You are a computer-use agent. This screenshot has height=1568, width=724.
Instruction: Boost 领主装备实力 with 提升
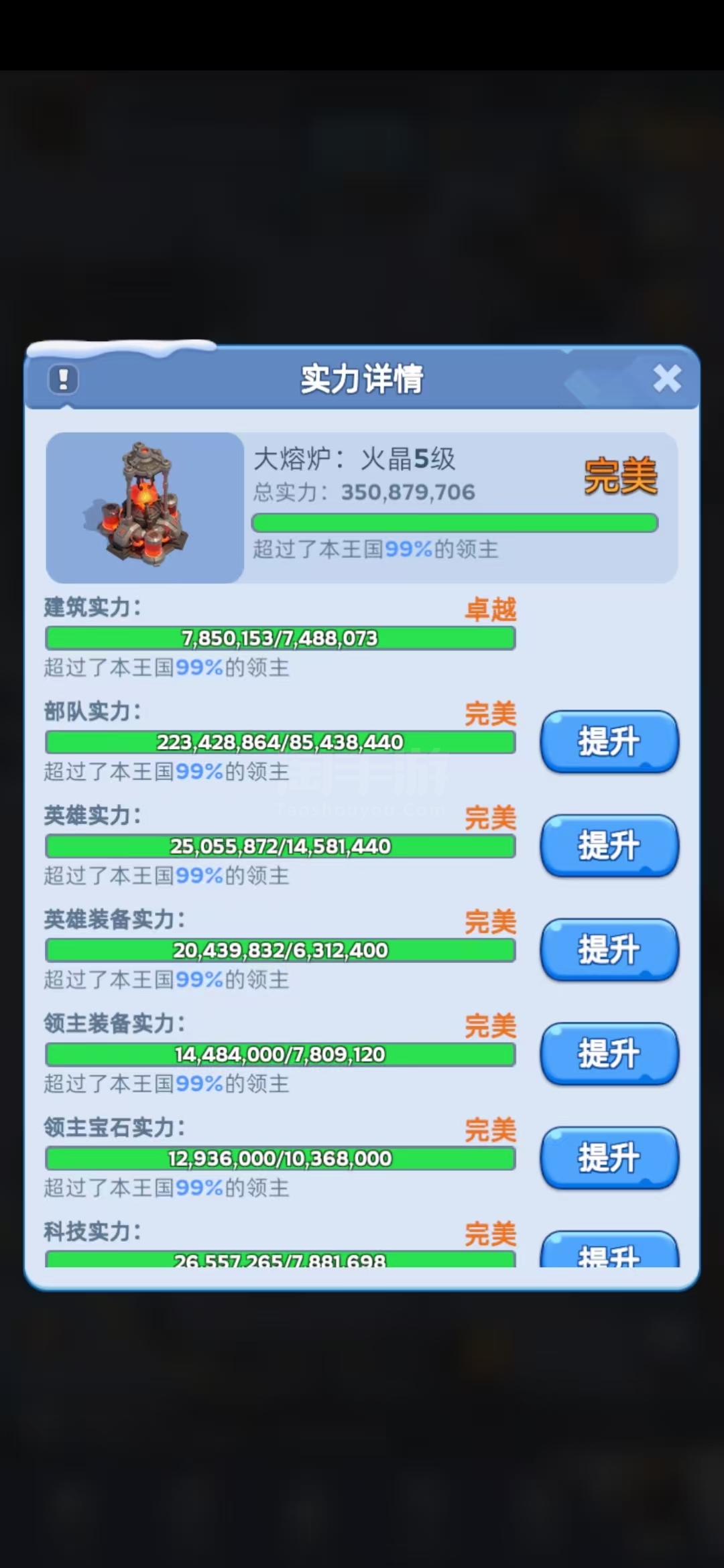[609, 1053]
